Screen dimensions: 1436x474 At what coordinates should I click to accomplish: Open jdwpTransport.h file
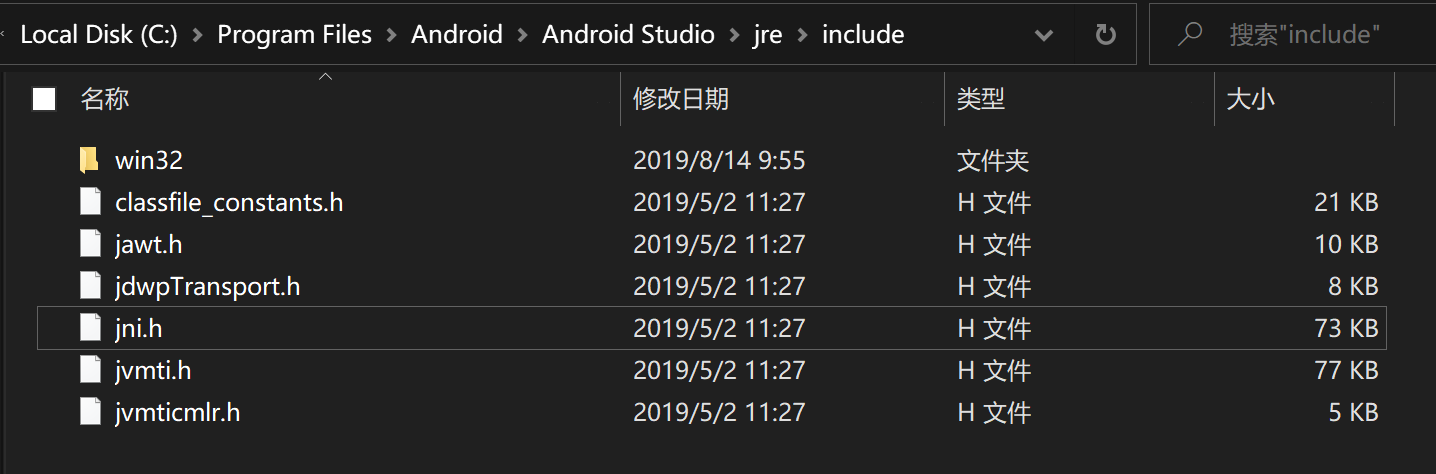207,286
